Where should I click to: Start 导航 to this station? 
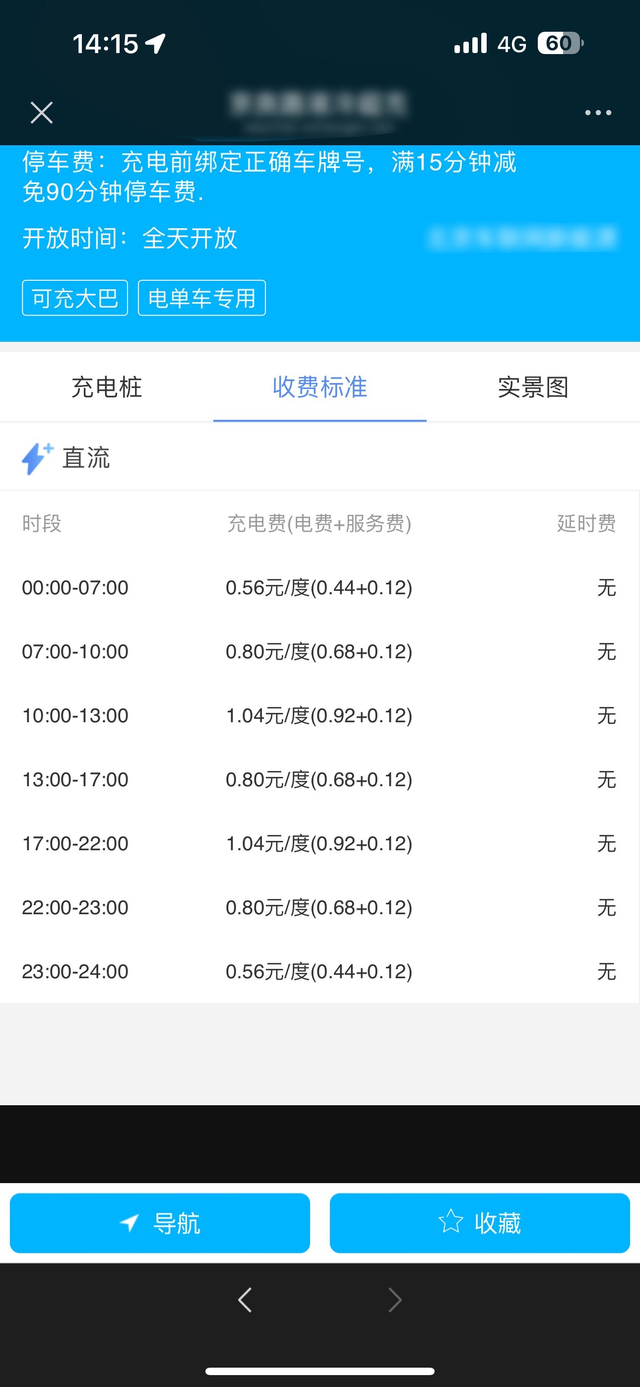(x=160, y=1223)
